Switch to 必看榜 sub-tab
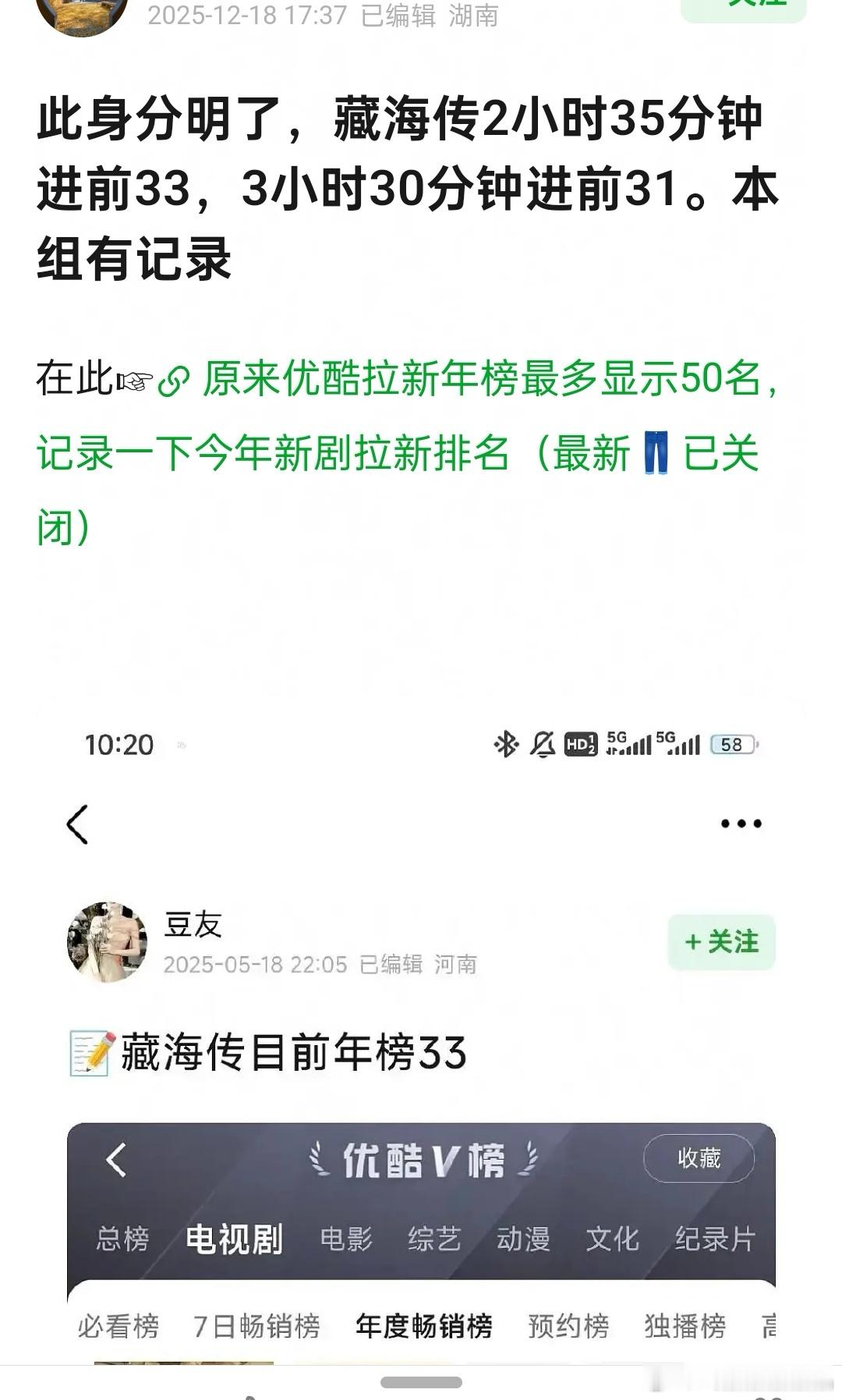 (x=122, y=1326)
